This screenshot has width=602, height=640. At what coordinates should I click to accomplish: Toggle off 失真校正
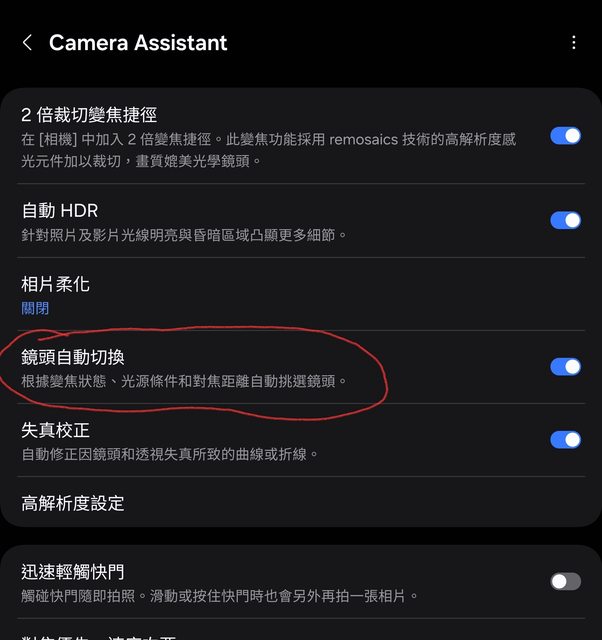565,440
